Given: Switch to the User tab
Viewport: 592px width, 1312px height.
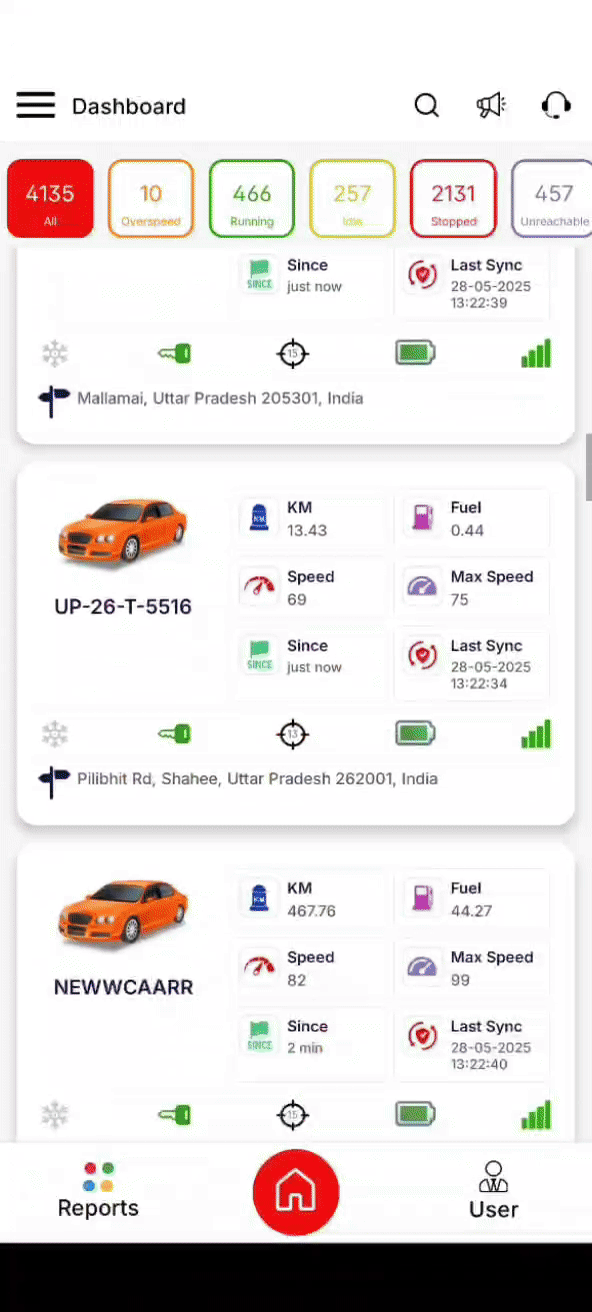Looking at the screenshot, I should click(493, 1190).
